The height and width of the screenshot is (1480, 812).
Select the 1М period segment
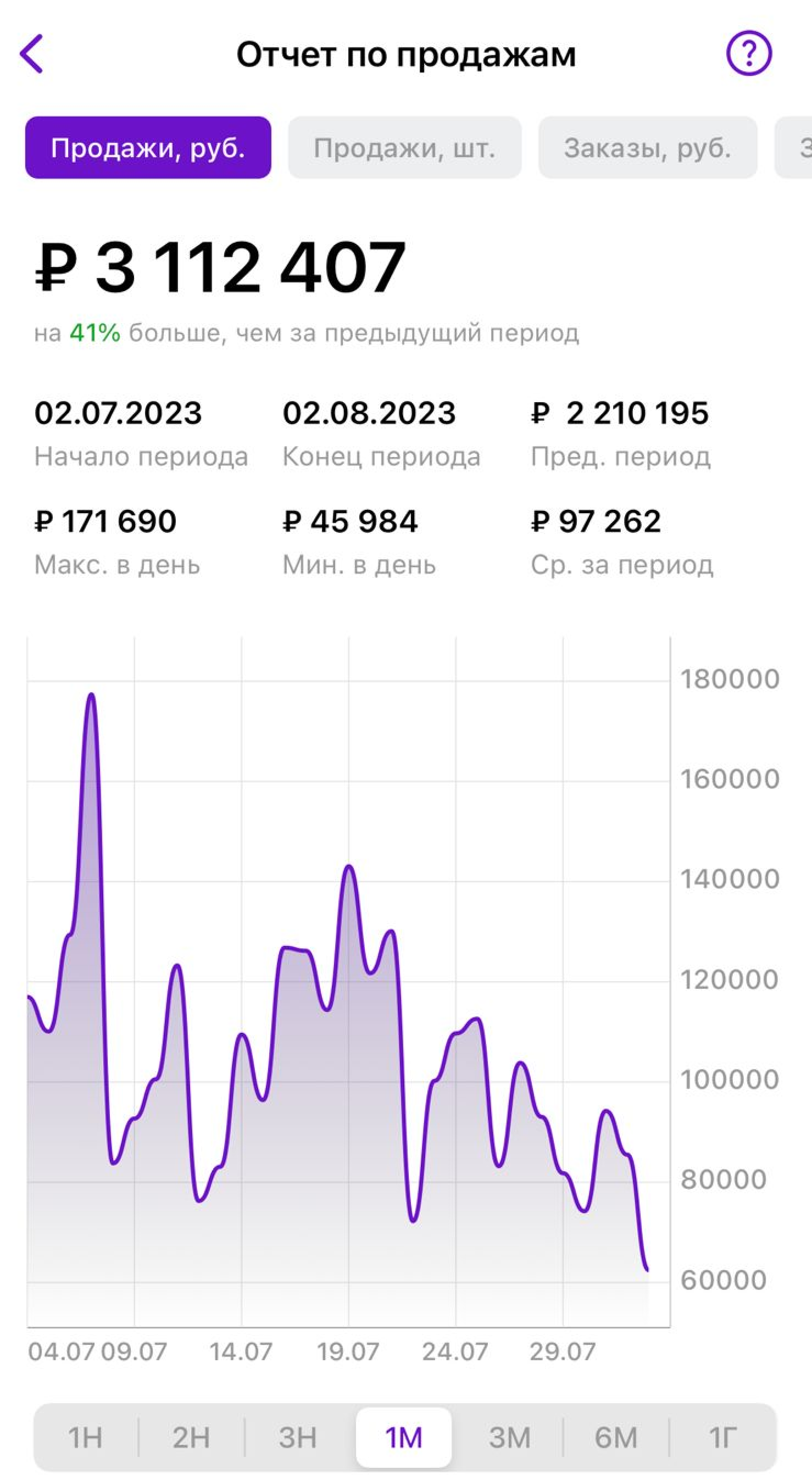(403, 1437)
